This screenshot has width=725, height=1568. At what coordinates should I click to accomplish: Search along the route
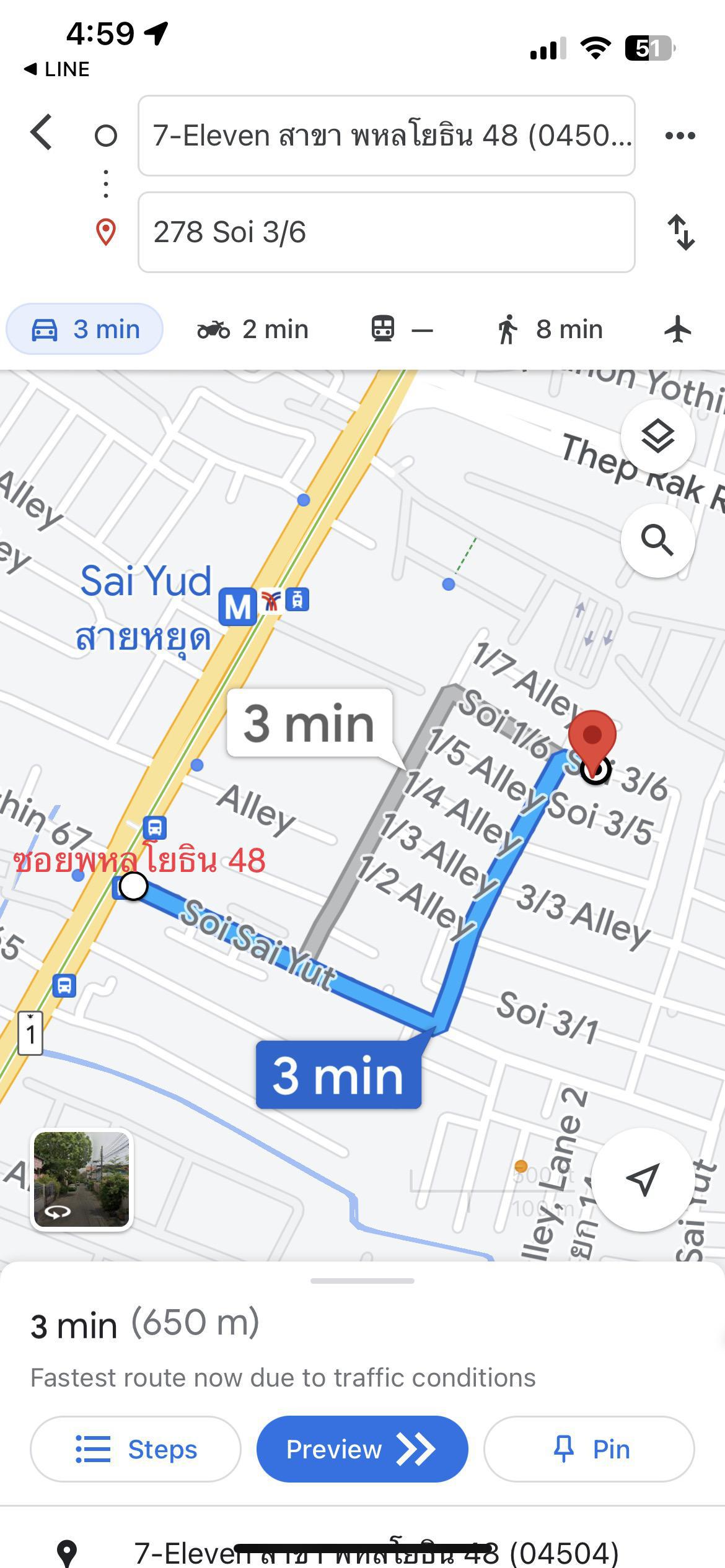tap(657, 541)
